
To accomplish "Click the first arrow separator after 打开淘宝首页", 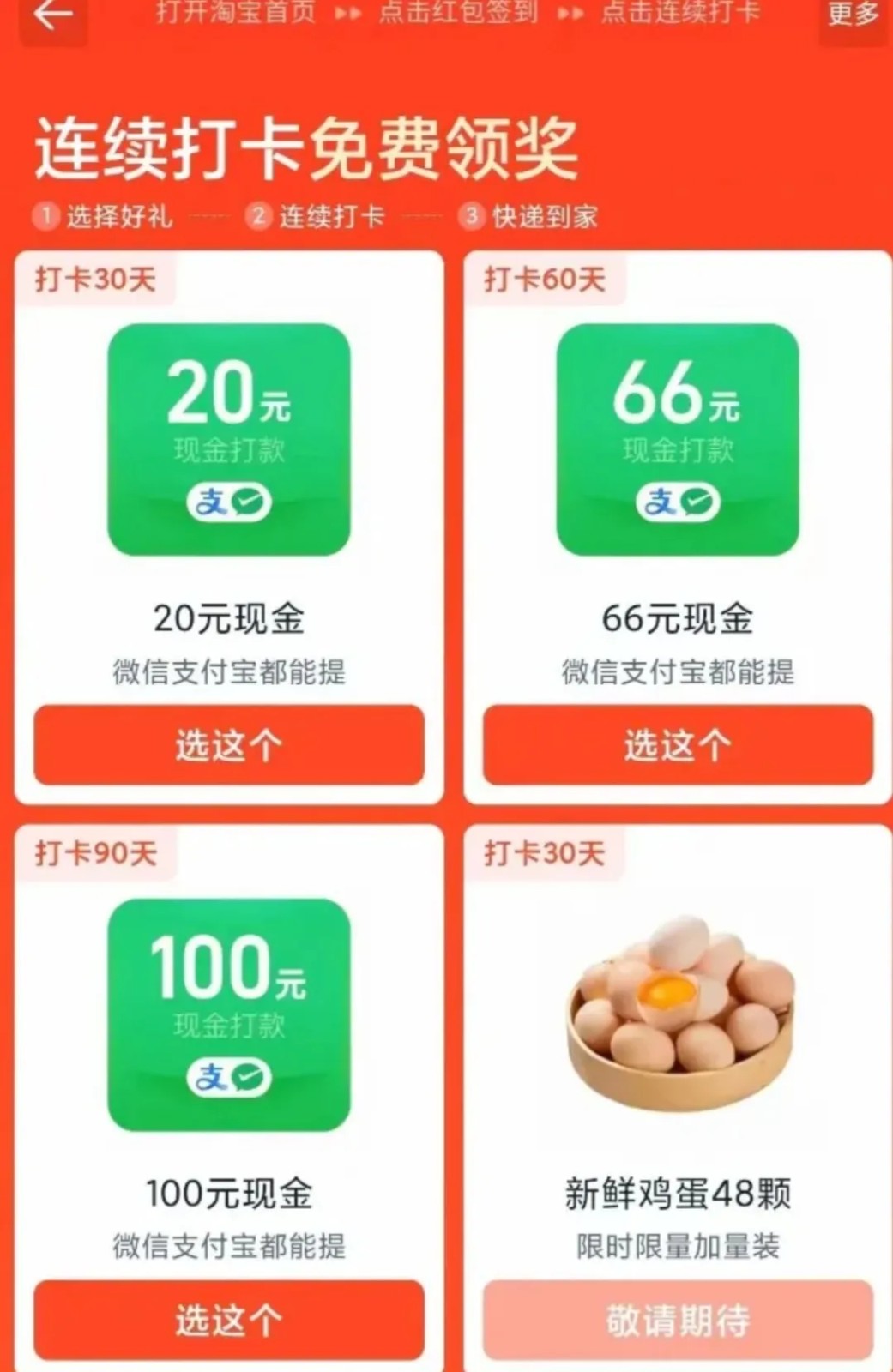I will (347, 13).
